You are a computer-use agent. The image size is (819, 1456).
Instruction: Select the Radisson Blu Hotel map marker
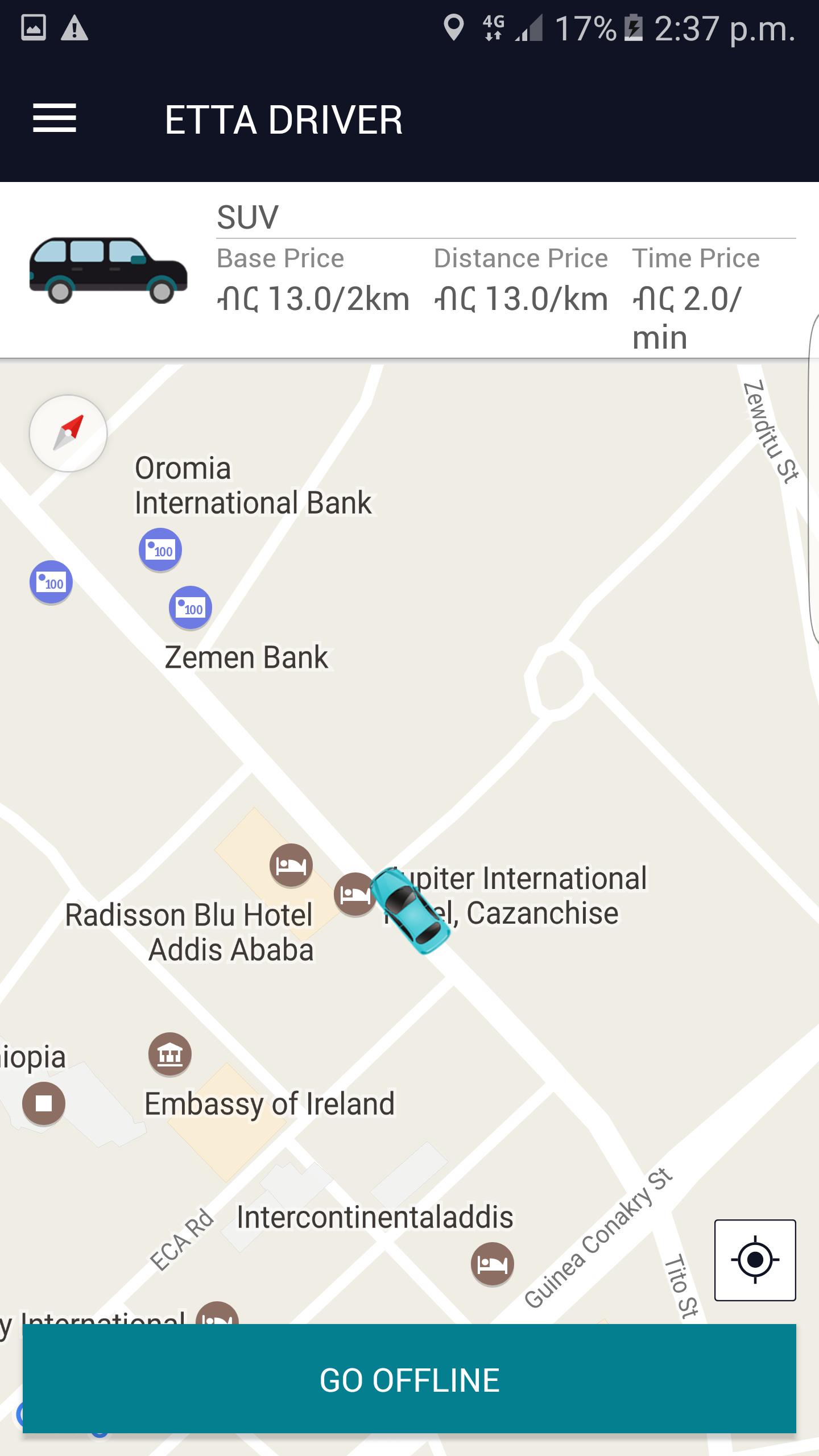click(x=291, y=866)
